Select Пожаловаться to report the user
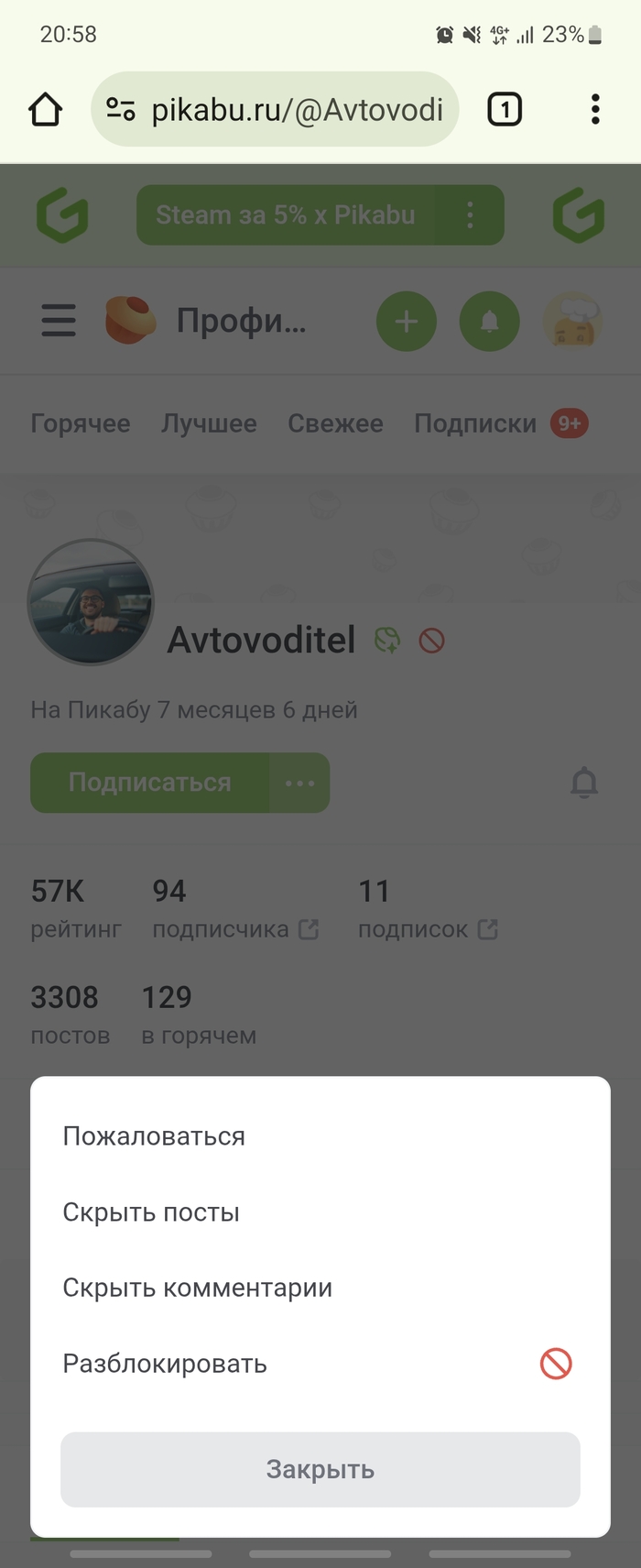This screenshot has height=1568, width=641. click(x=154, y=1136)
